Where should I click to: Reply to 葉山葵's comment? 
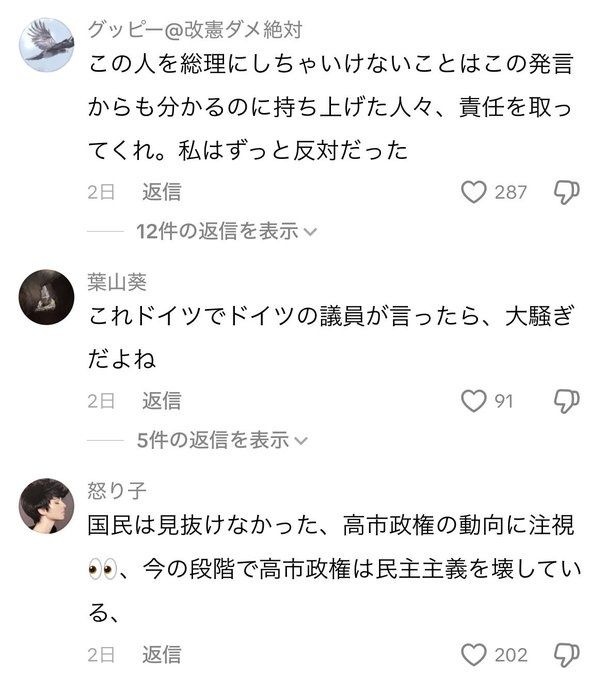coord(161,400)
